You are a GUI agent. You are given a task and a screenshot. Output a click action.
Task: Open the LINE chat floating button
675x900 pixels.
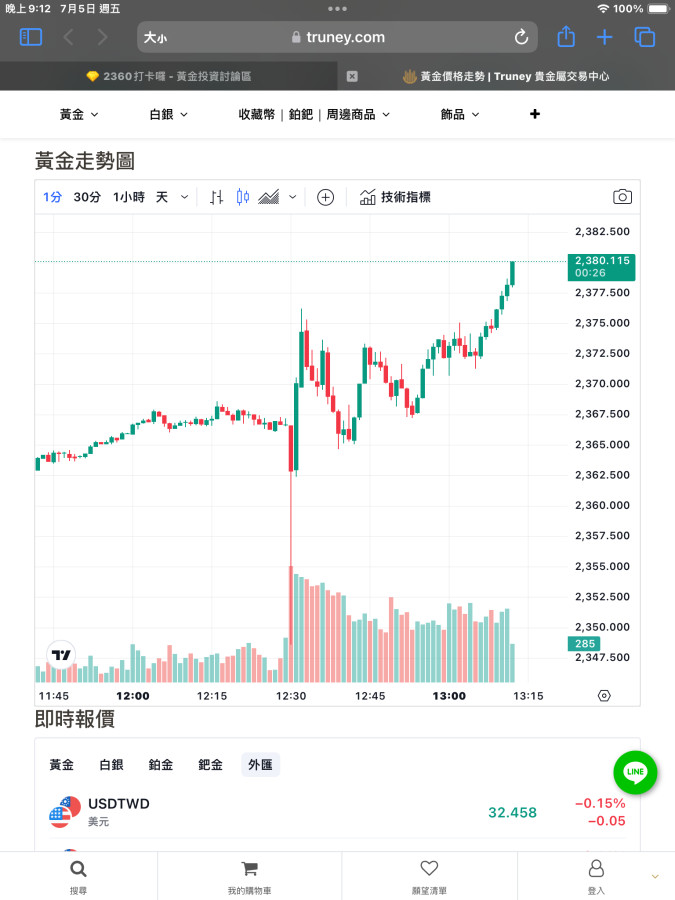[x=635, y=772]
